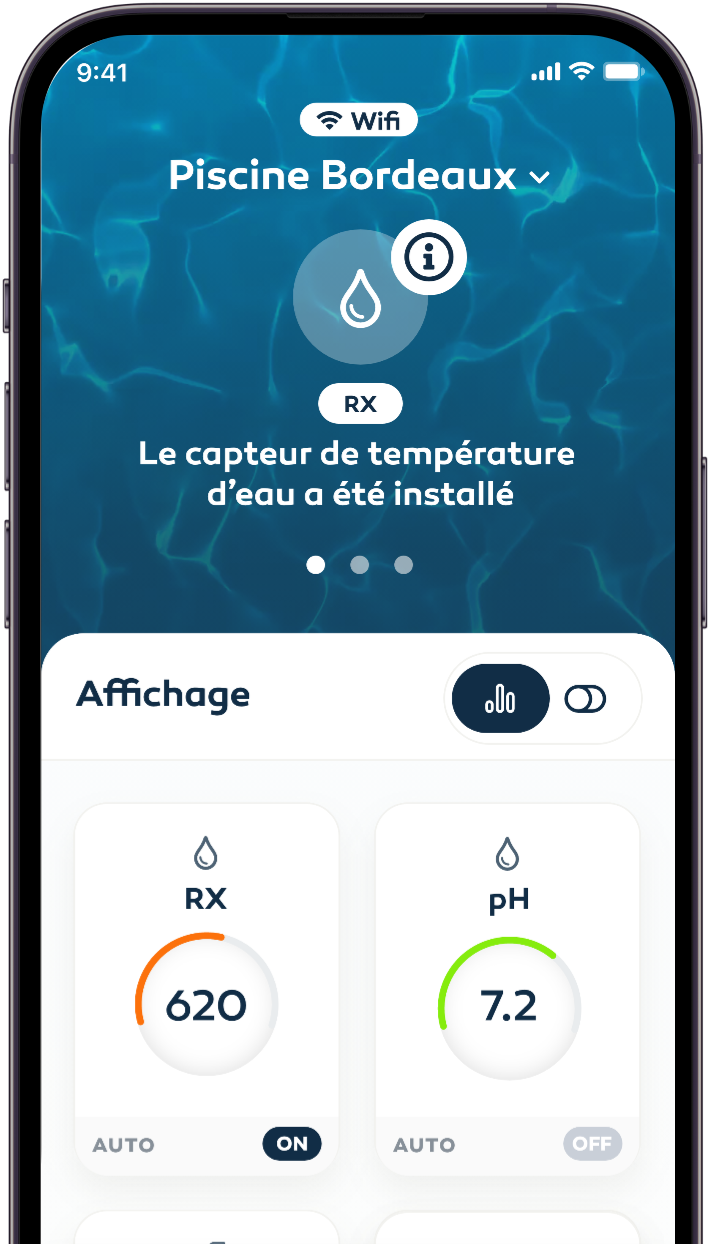Viewport: 710px width, 1244px height.
Task: Go to the third carousel page dot
Action: (x=403, y=565)
